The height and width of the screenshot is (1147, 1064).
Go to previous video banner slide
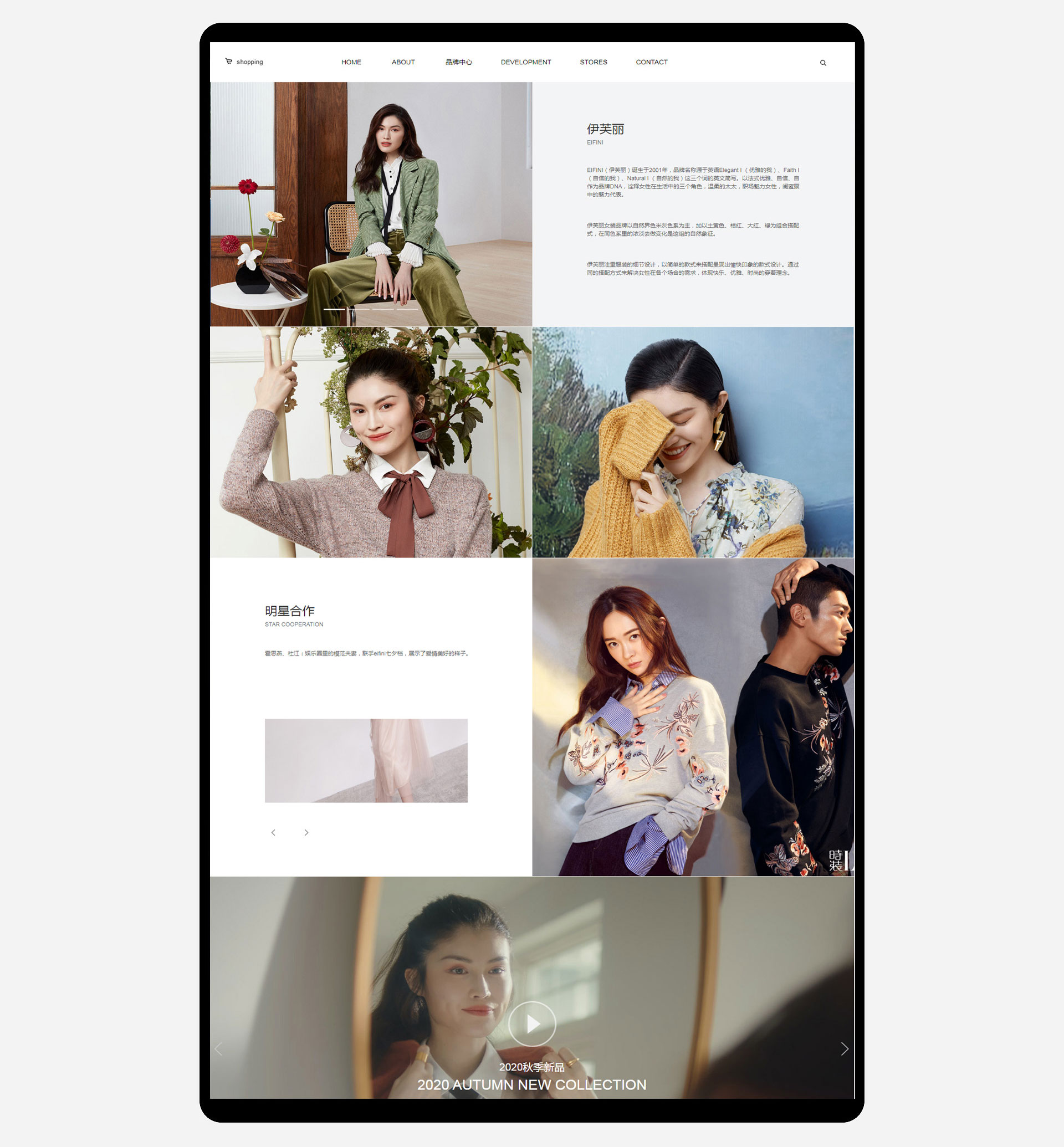tap(219, 1048)
